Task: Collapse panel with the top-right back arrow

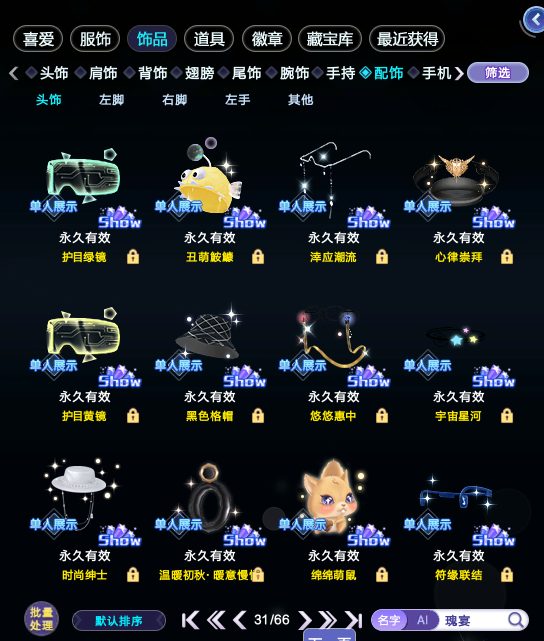Action: pos(534,19)
